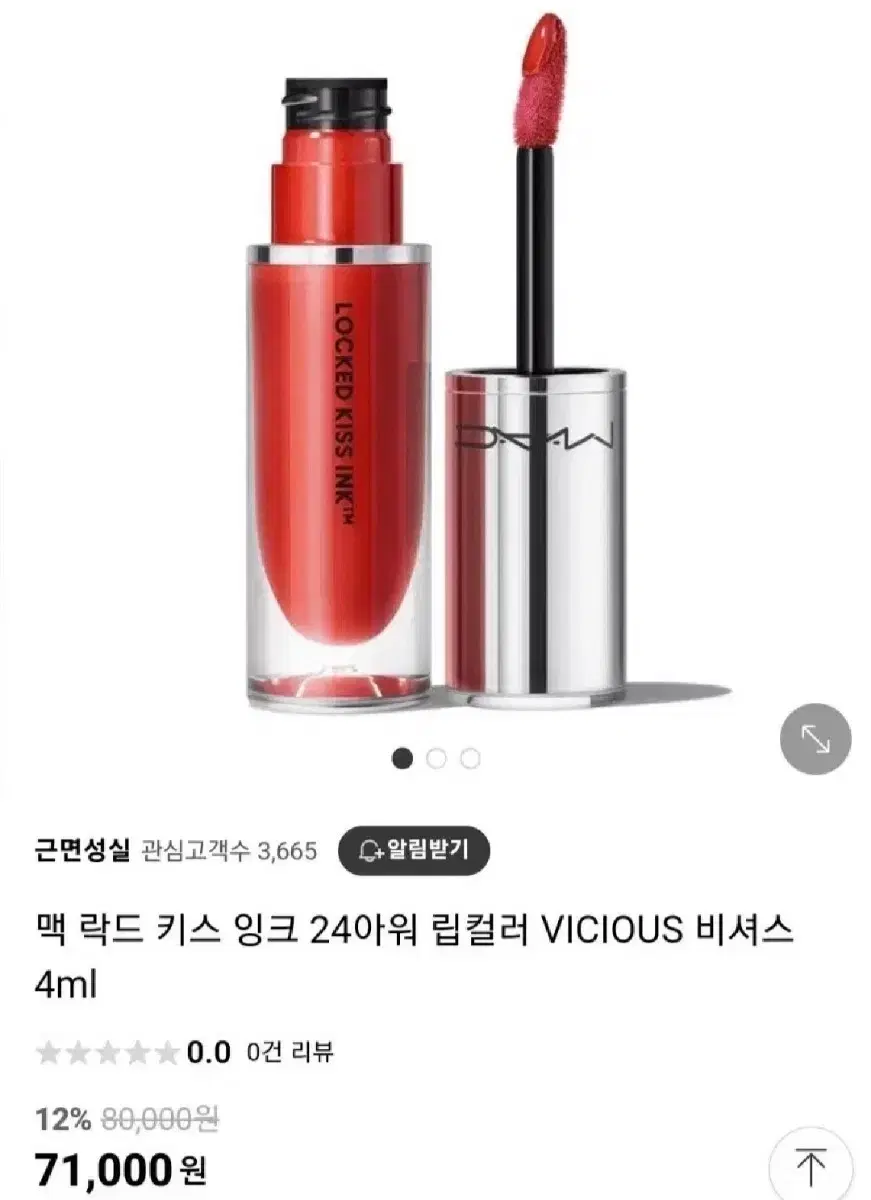
Task: Click the fourth star next to 0.0
Action: point(138,1052)
